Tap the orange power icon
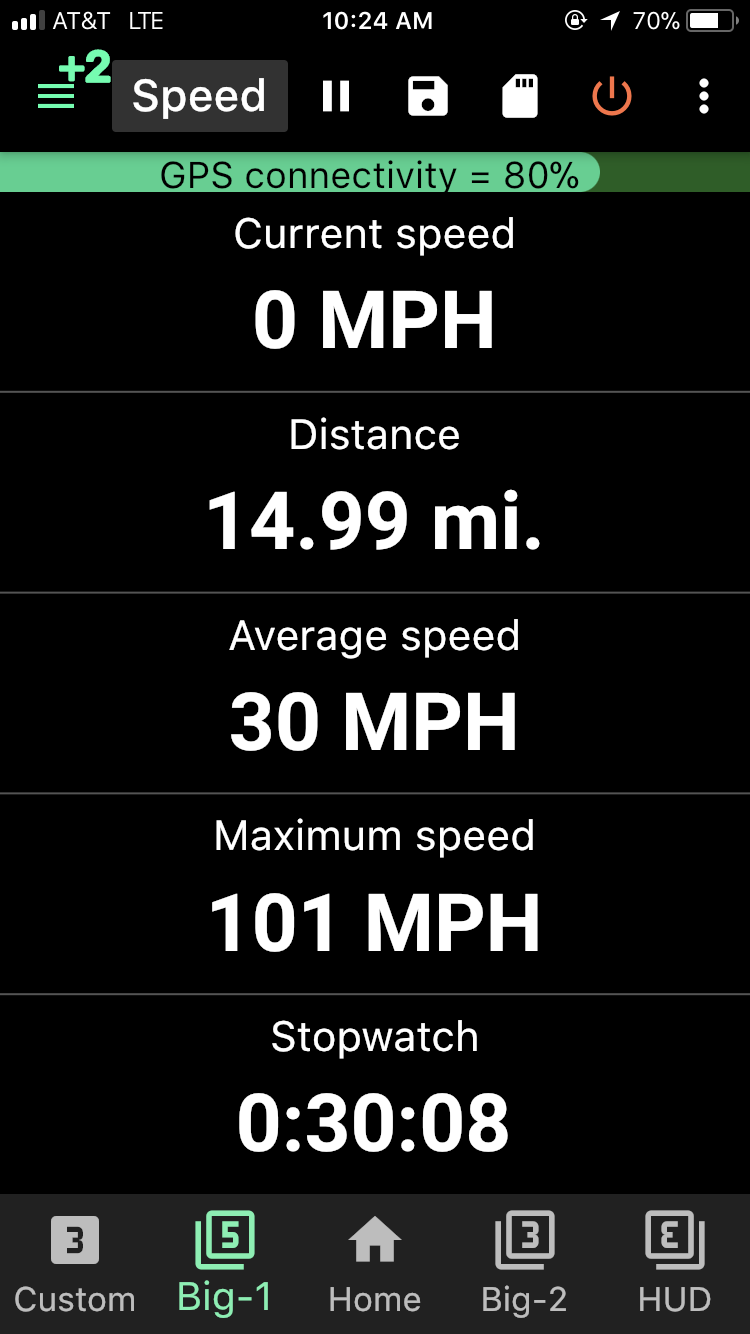750x1334 pixels. [612, 96]
